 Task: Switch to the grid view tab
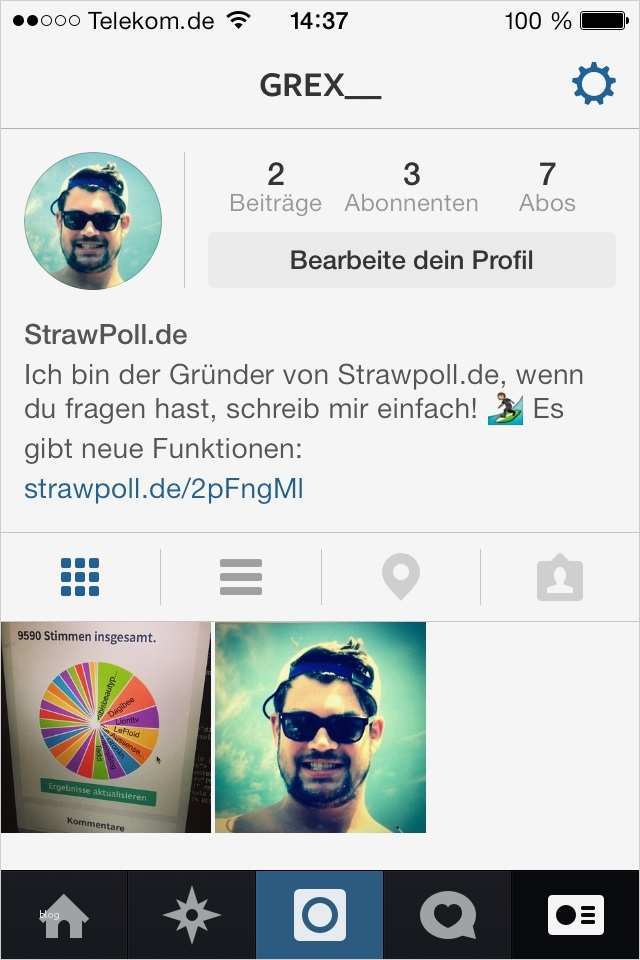(80, 577)
